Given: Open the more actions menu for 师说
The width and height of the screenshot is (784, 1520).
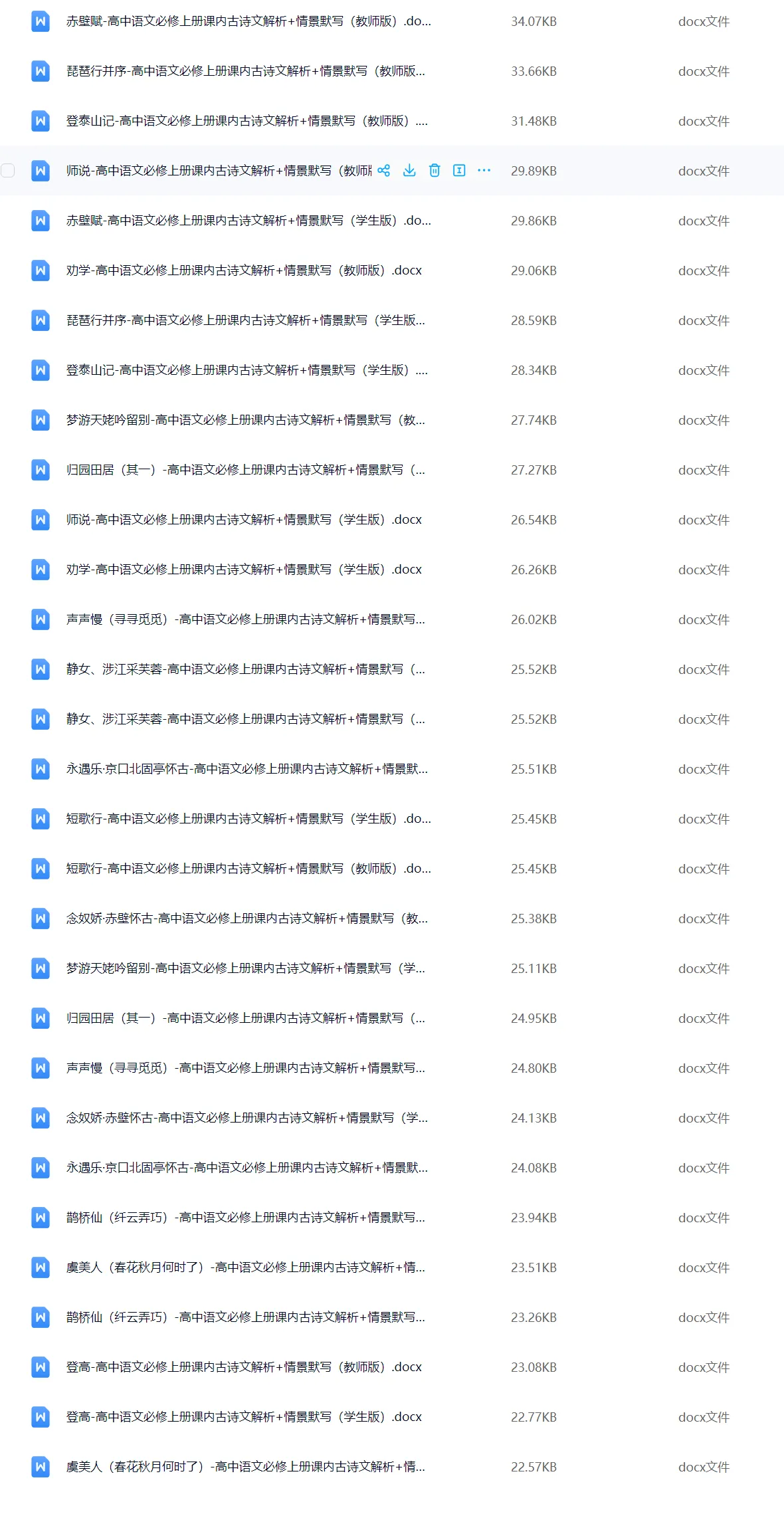Looking at the screenshot, I should click(x=484, y=171).
